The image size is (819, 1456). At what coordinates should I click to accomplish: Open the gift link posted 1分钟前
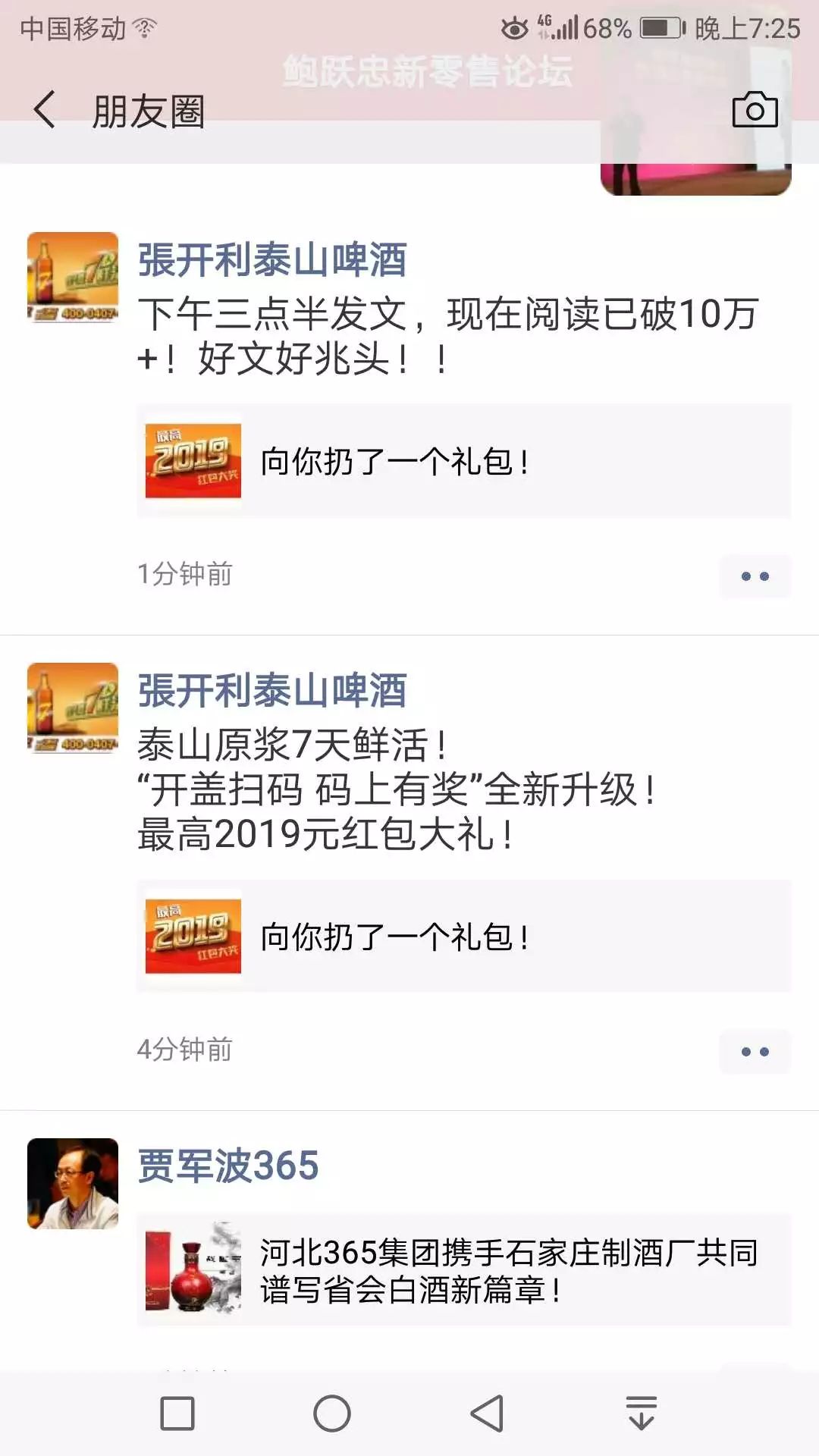pyautogui.click(x=463, y=461)
